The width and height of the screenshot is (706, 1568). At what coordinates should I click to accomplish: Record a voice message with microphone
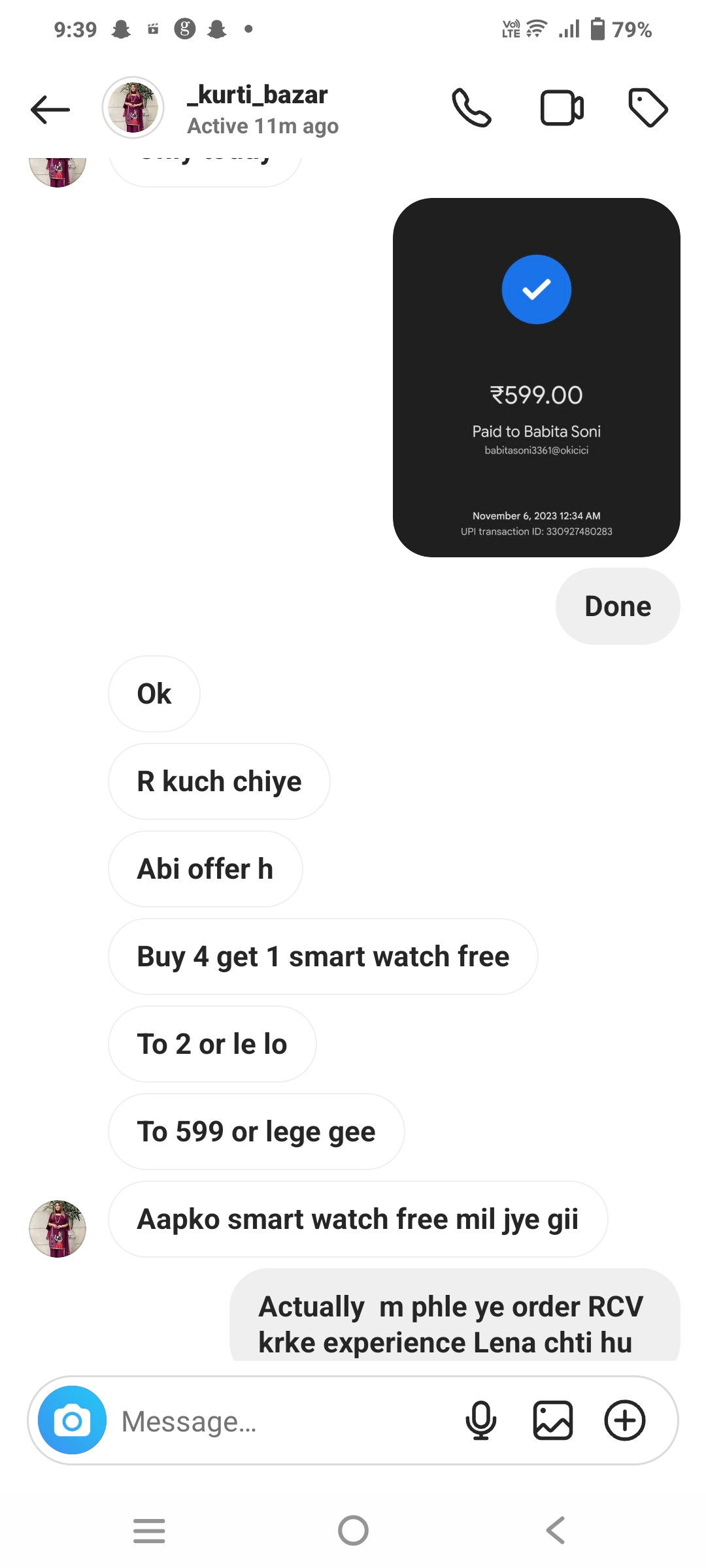(480, 1420)
